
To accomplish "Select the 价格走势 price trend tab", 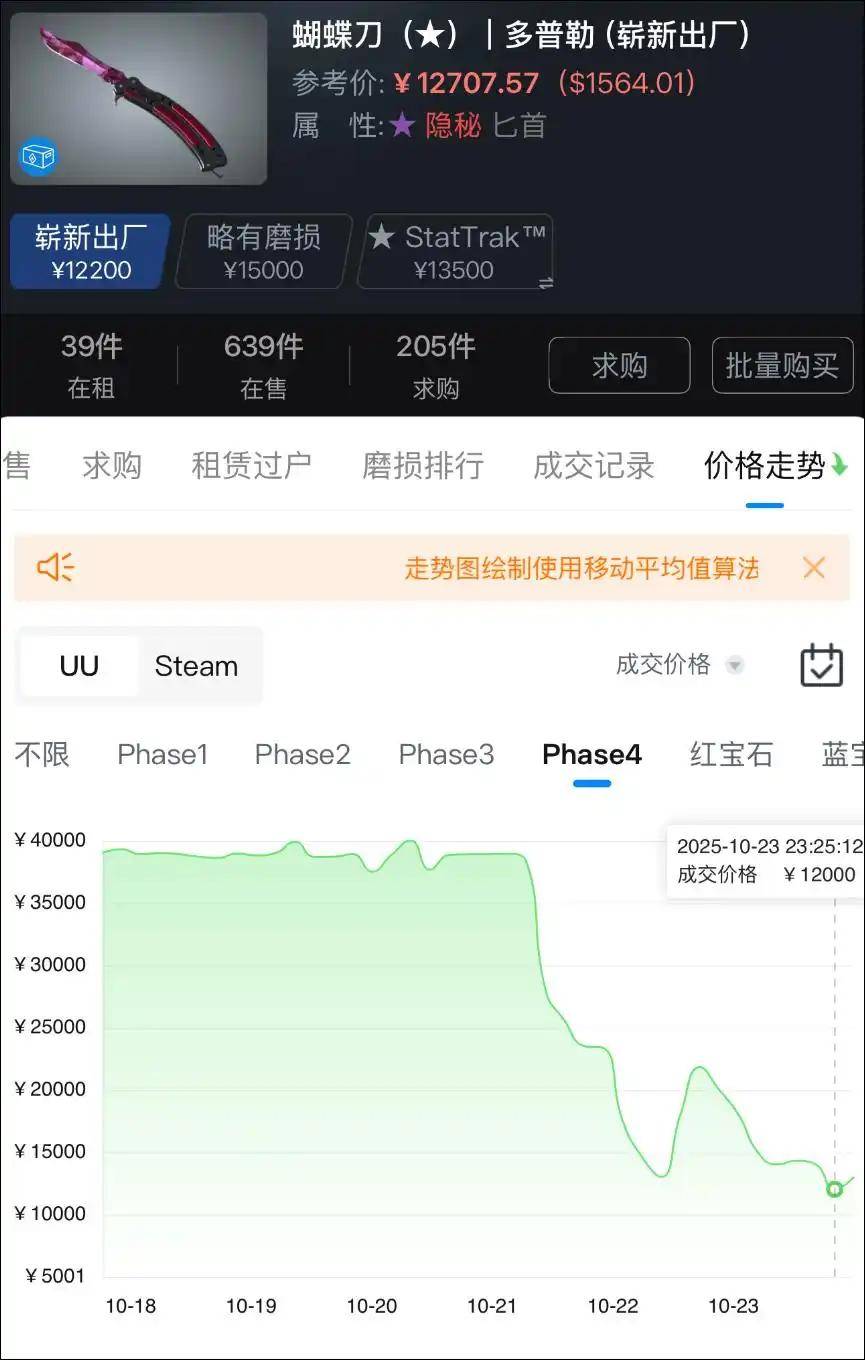I will tap(765, 465).
